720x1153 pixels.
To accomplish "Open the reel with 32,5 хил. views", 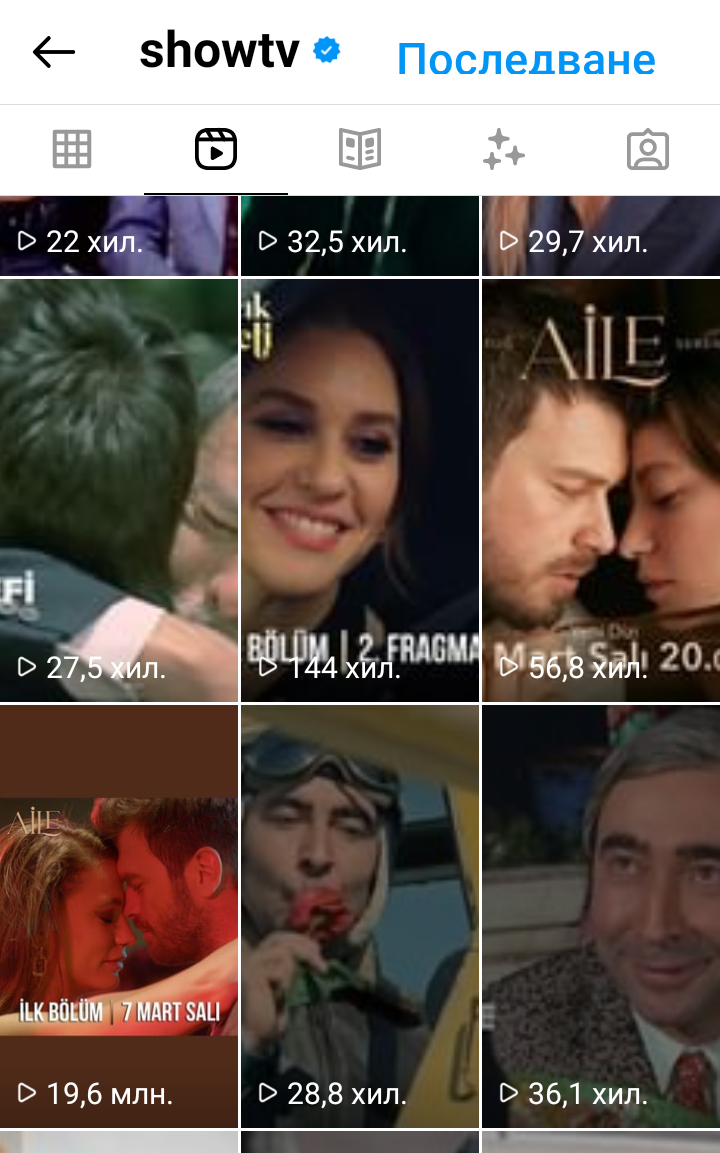I will coord(360,235).
